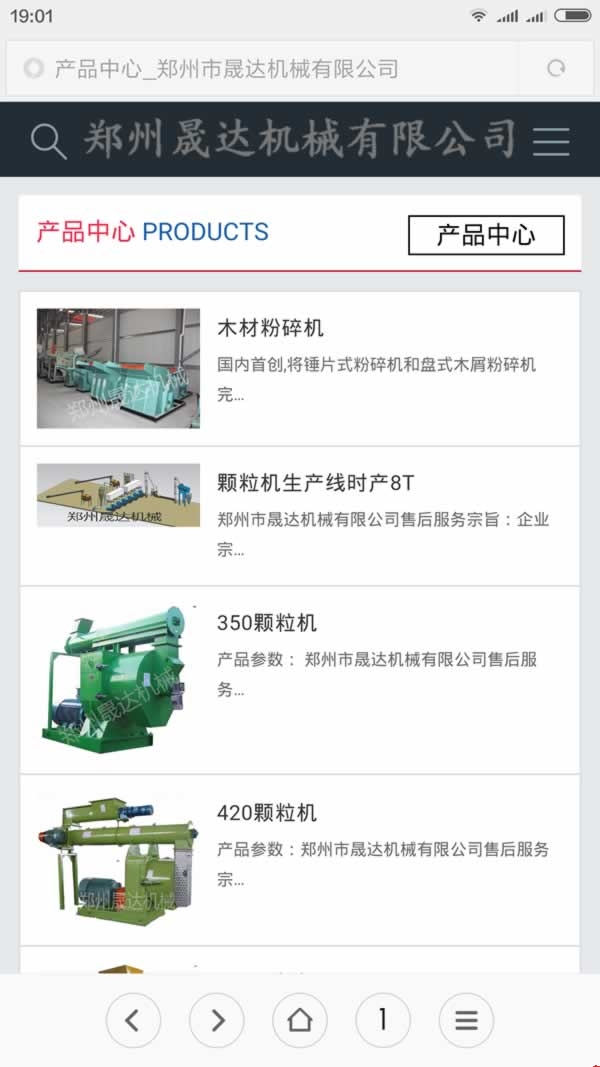Open the browser tabs switcher
This screenshot has width=600, height=1067.
click(x=382, y=1020)
